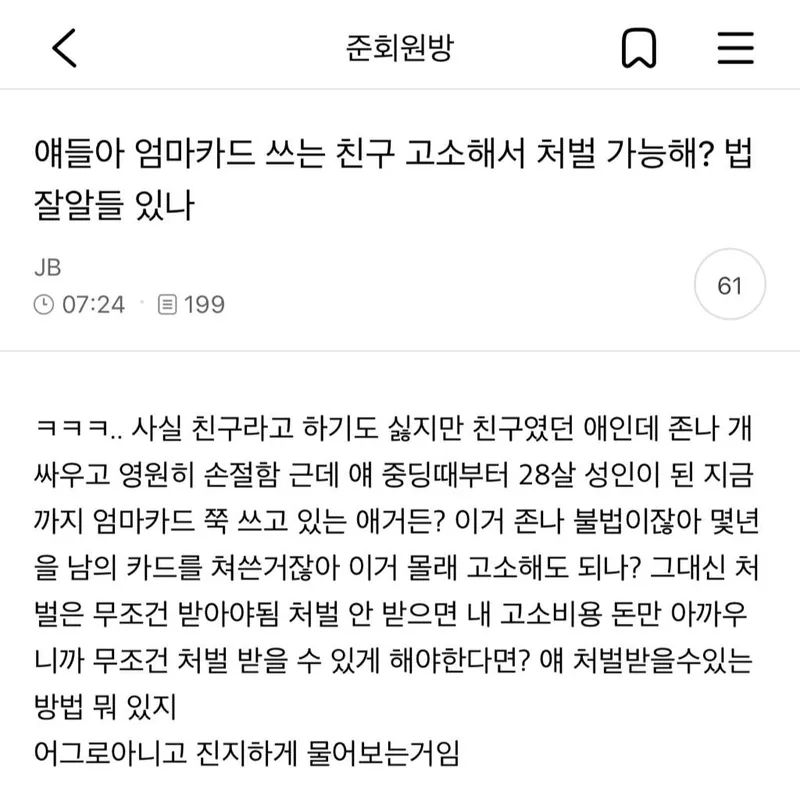Open the hamburger menu

click(x=736, y=48)
